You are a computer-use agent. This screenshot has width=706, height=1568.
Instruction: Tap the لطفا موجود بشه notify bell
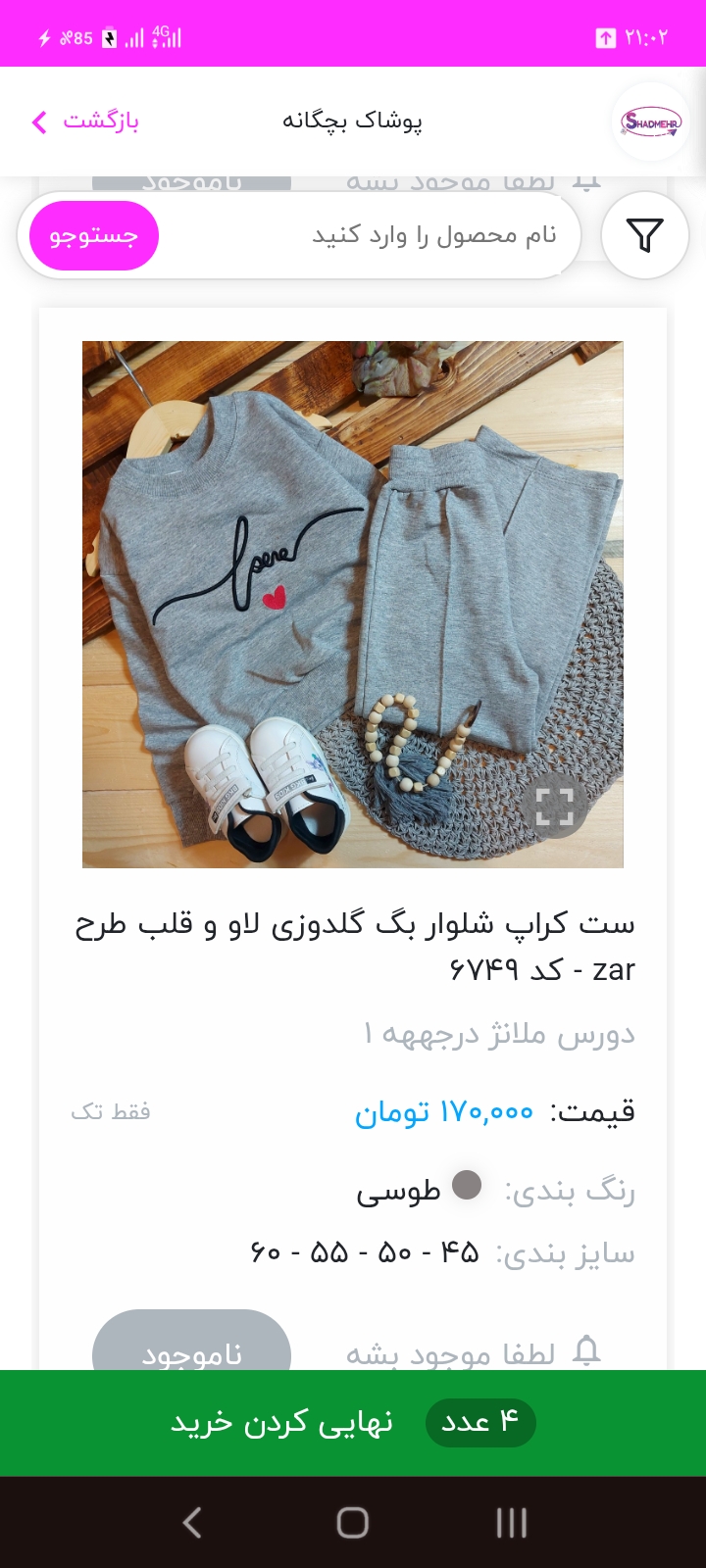click(586, 1350)
